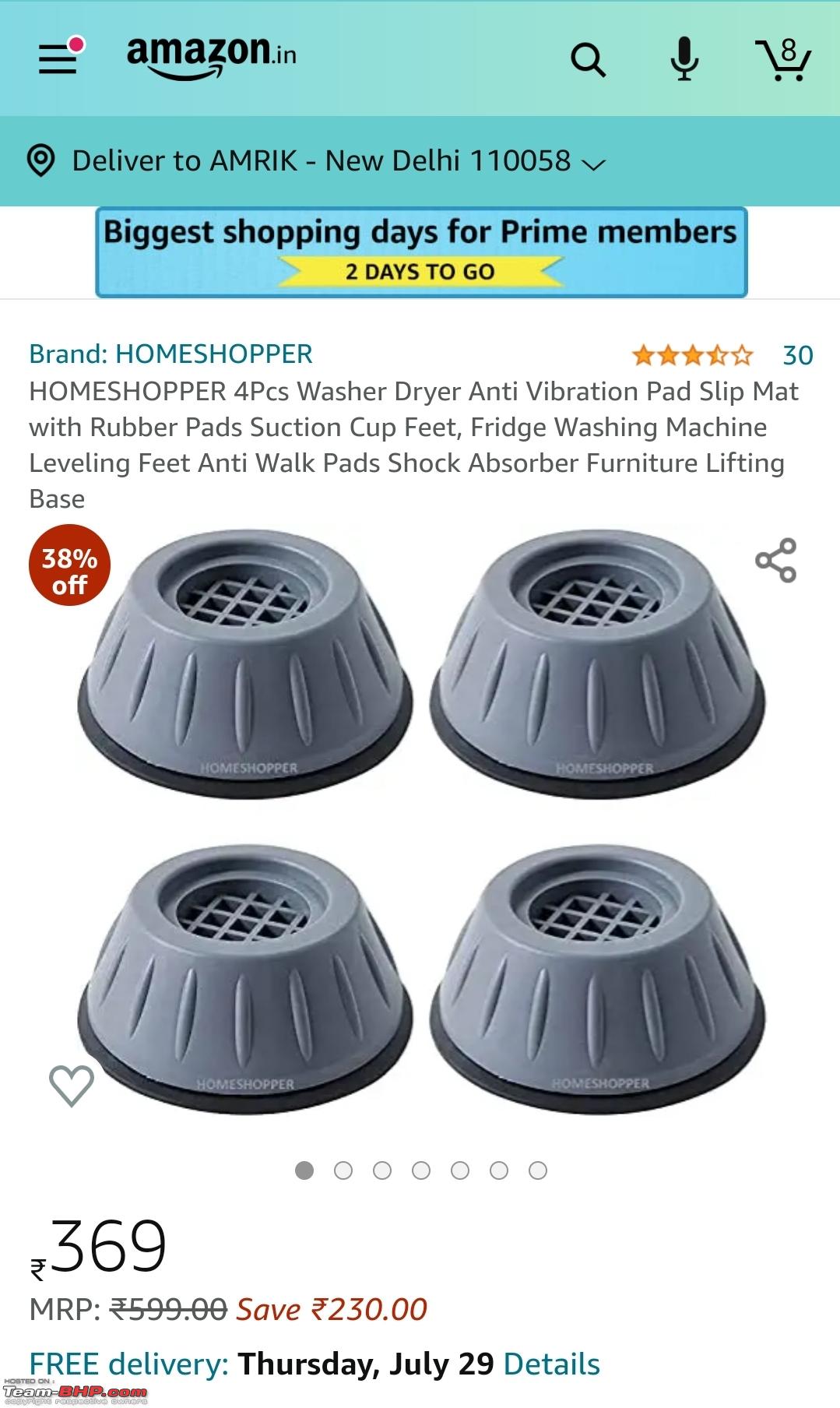Open the HOMESHOPPER brand link

(170, 354)
